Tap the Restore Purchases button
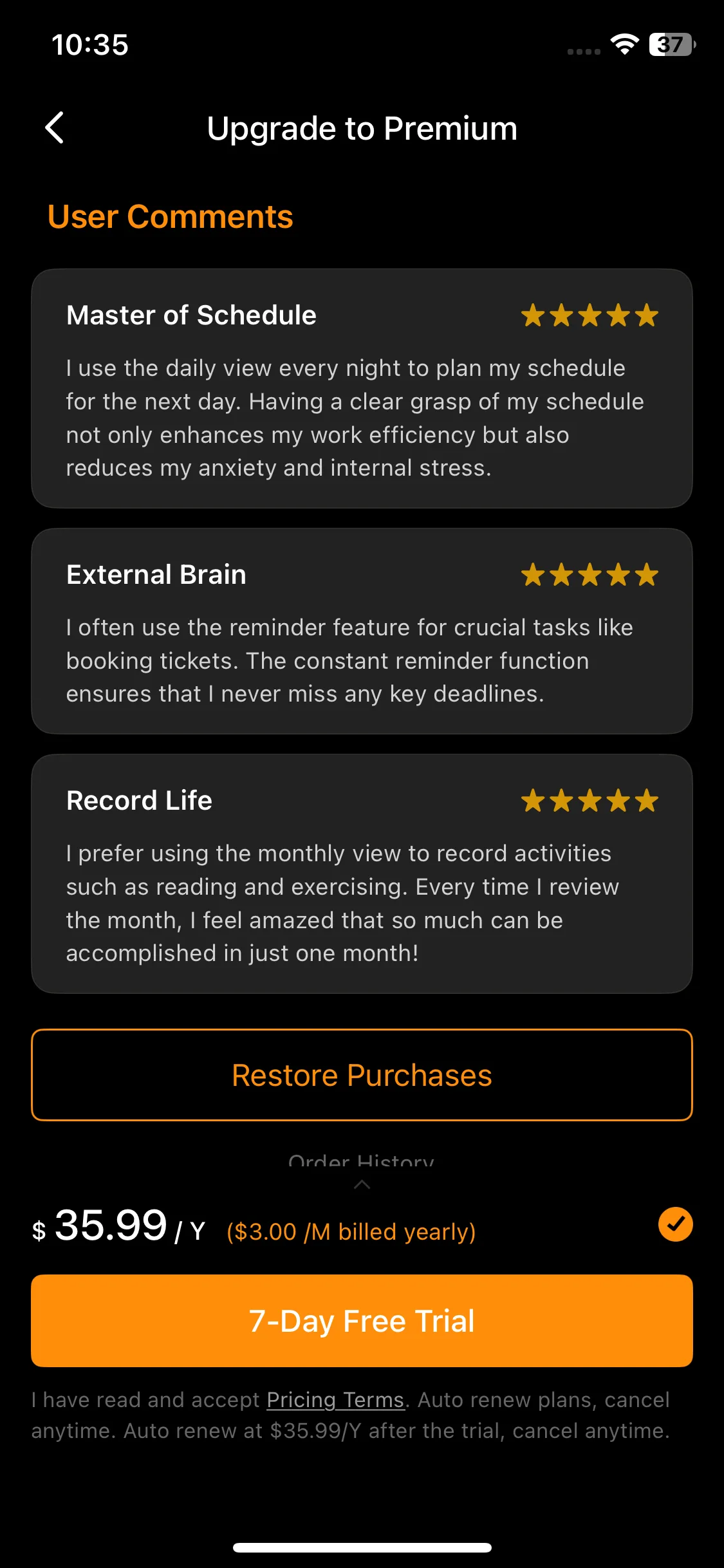724x1568 pixels. tap(362, 1075)
